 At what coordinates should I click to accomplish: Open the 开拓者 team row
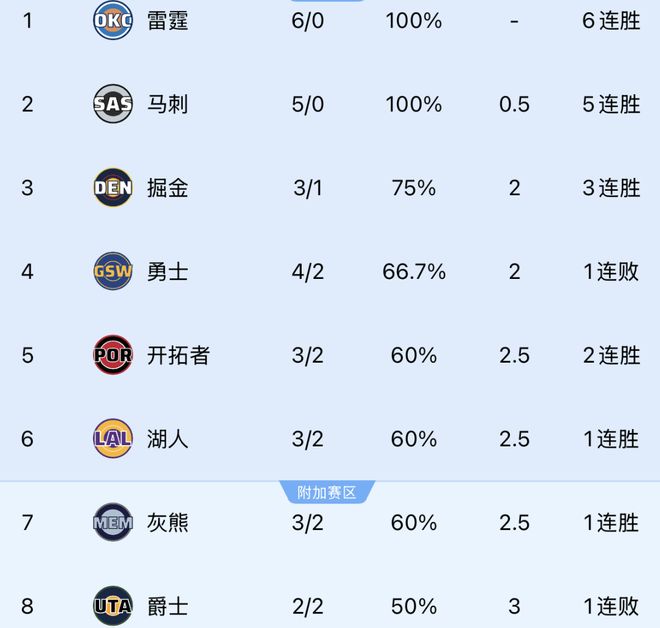pos(178,355)
